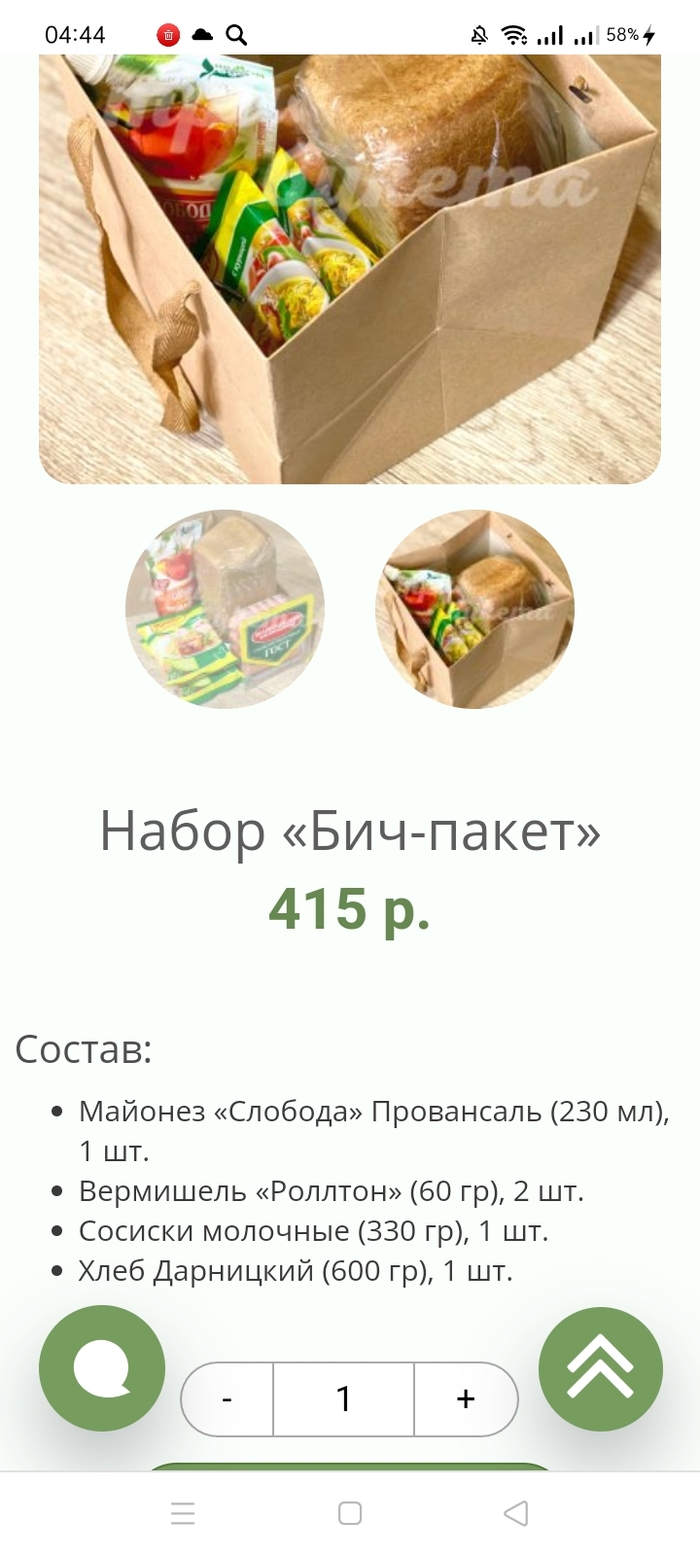
Task: Open the main product photo
Action: coord(350,270)
